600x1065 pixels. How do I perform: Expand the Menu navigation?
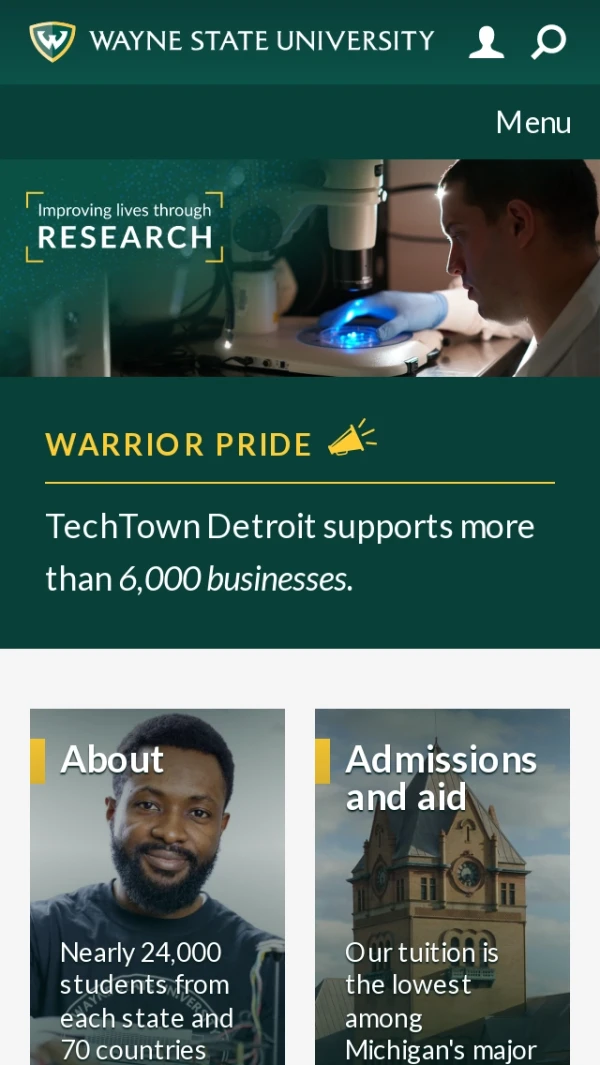(x=533, y=122)
